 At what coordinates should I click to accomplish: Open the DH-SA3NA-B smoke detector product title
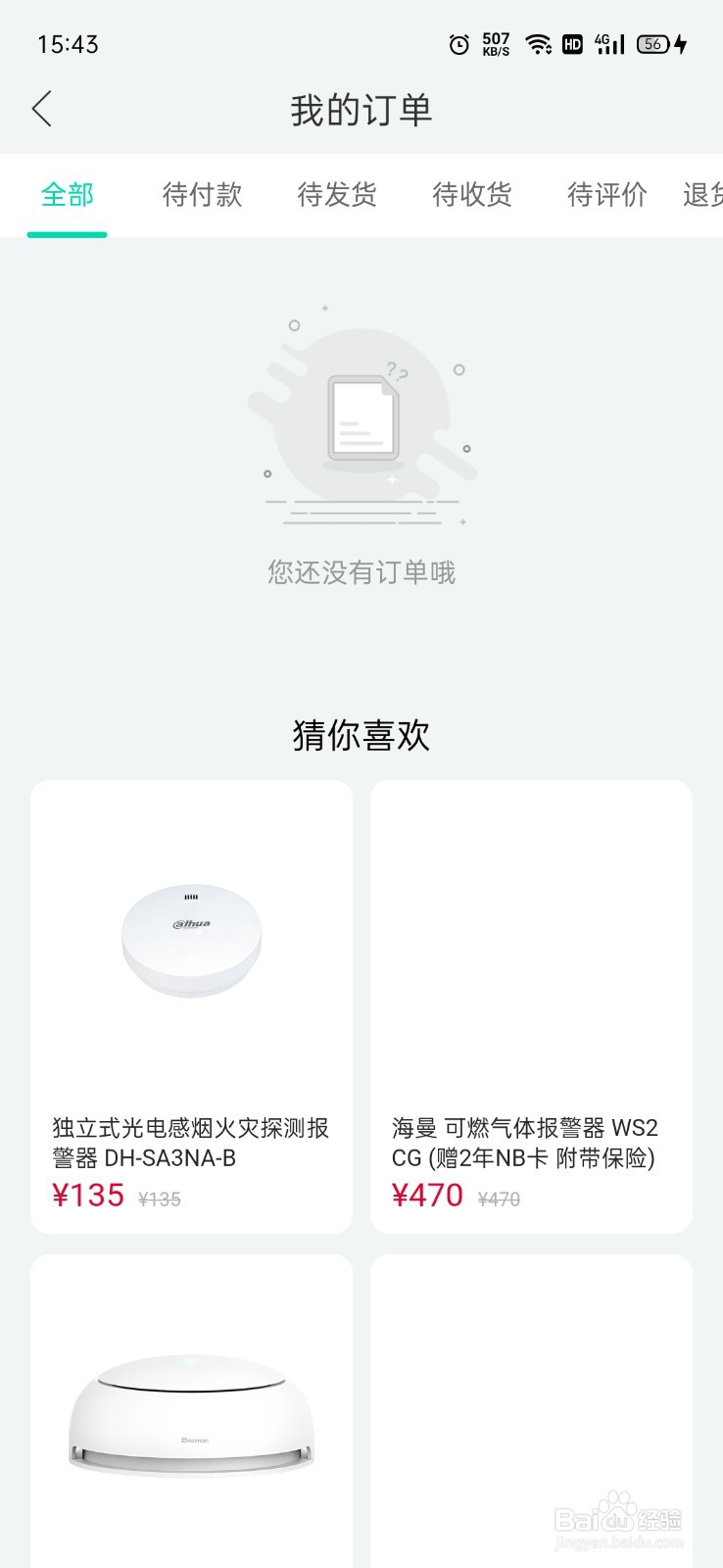point(191,1143)
